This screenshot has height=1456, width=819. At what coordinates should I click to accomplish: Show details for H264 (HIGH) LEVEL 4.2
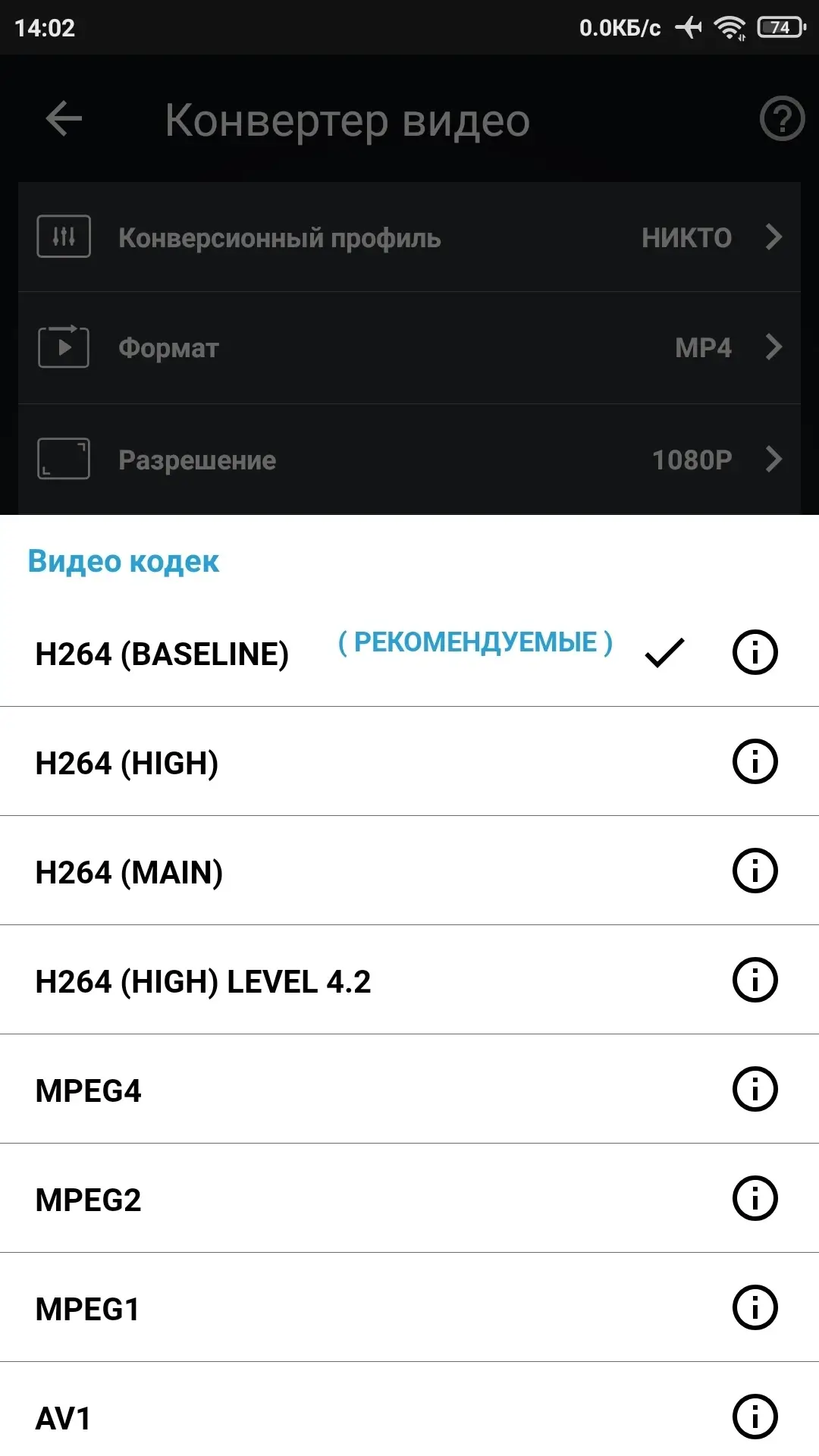point(755,980)
